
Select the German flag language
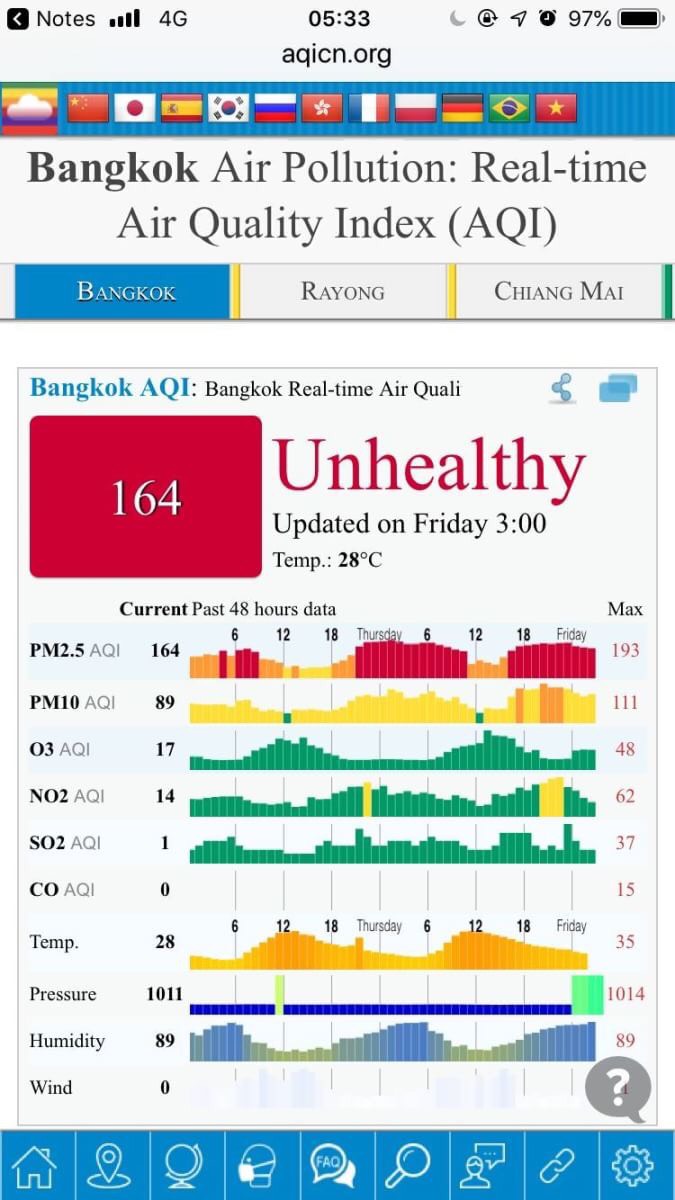(x=463, y=108)
